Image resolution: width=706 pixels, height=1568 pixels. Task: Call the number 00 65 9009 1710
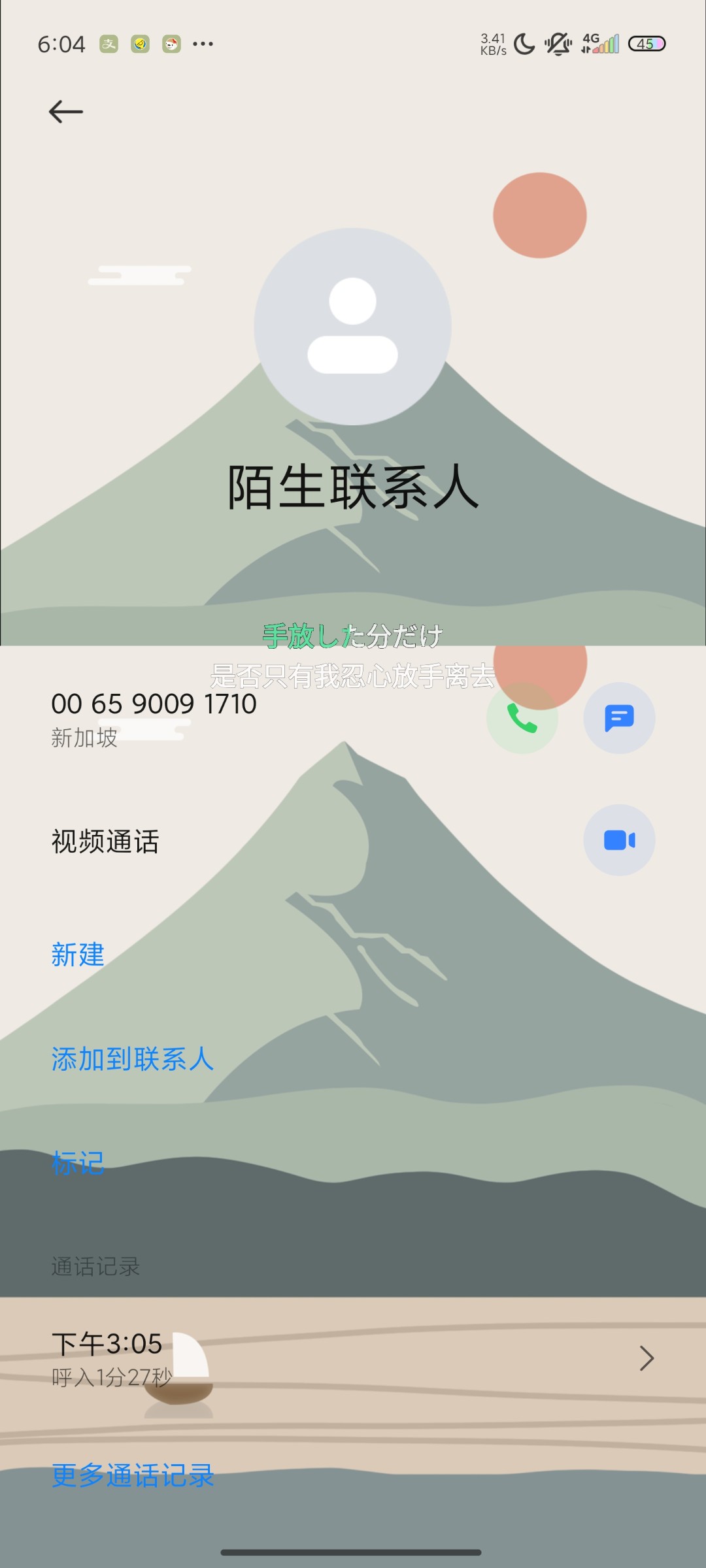(522, 718)
